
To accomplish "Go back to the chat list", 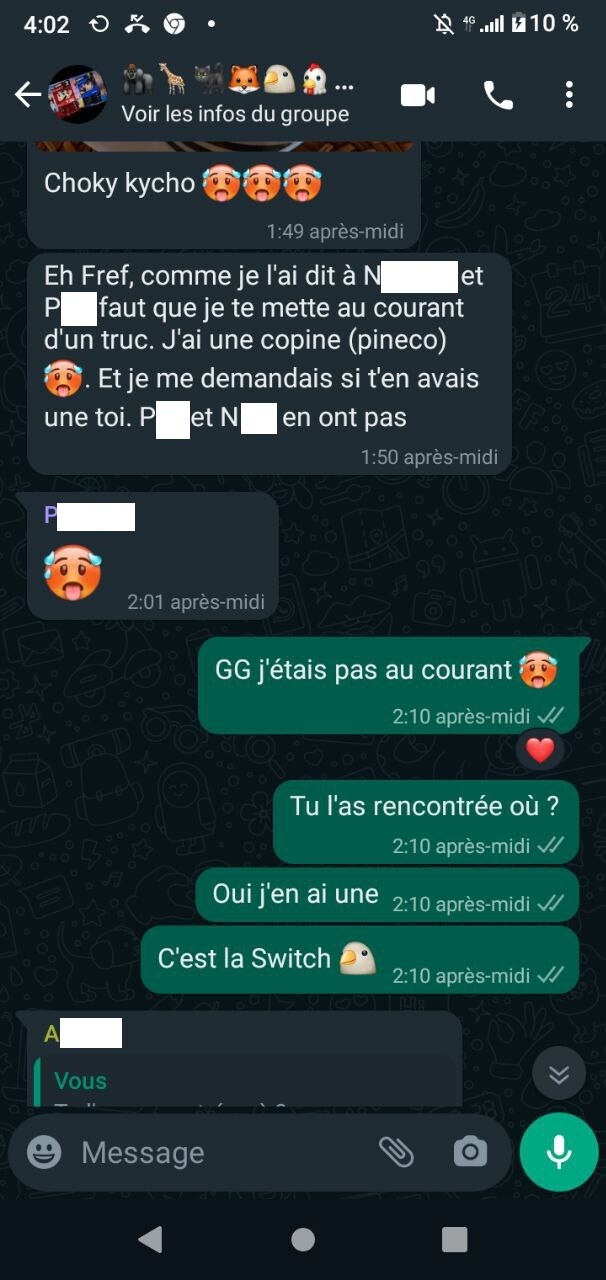I will pos(28,95).
